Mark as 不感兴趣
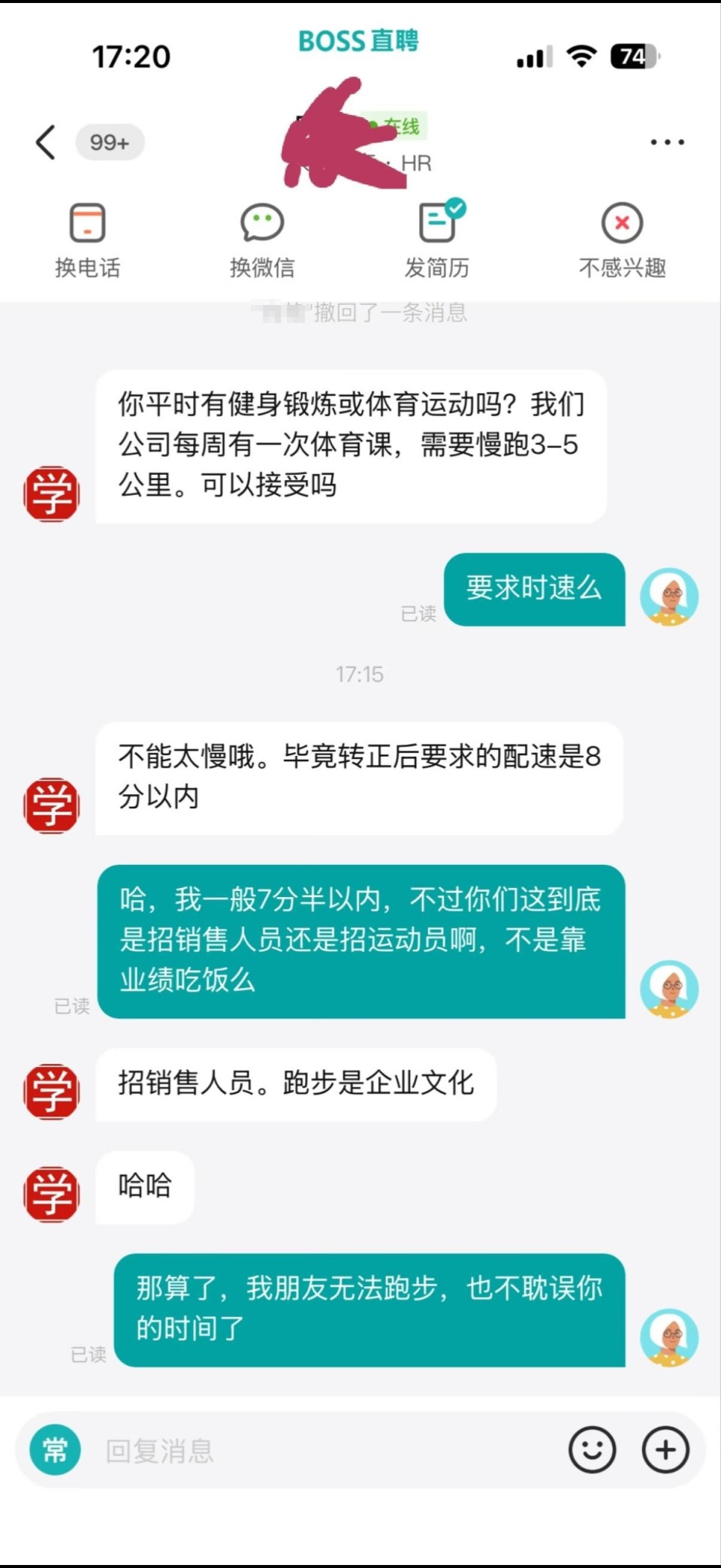The image size is (721, 1568). (x=622, y=240)
